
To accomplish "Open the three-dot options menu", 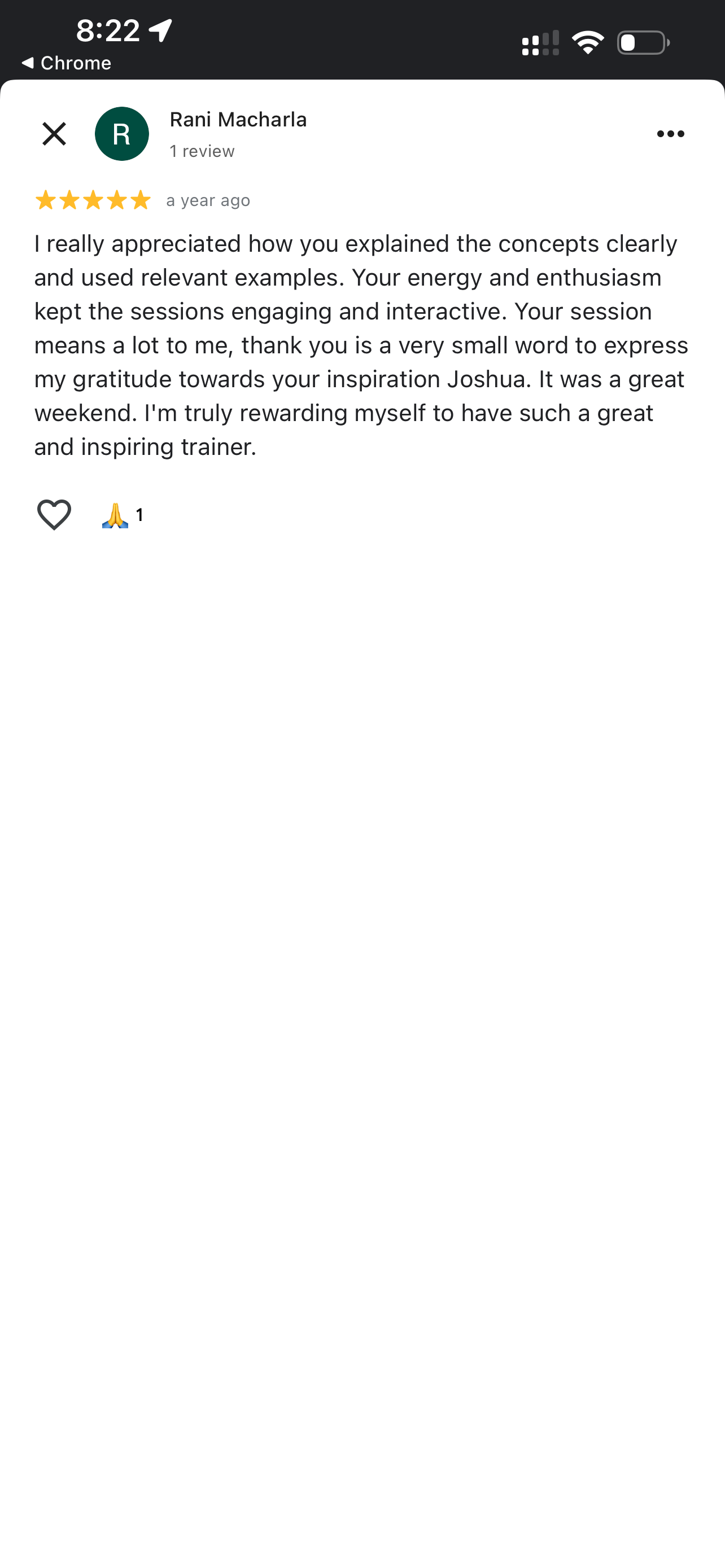I will (670, 133).
